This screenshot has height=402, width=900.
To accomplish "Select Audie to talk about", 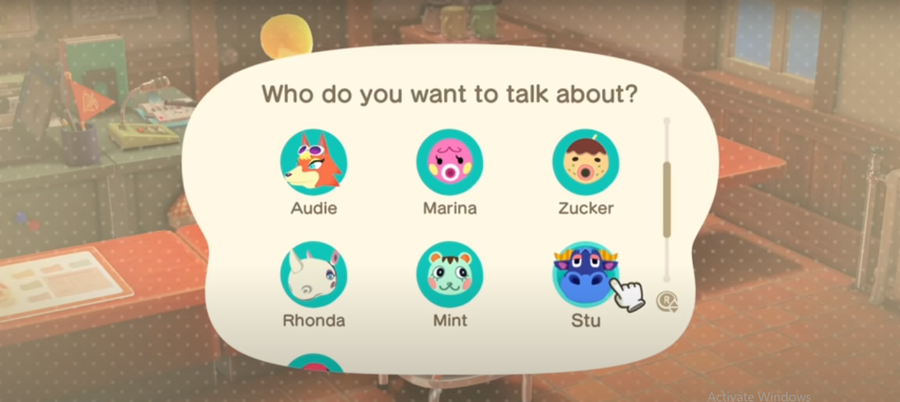I will pyautogui.click(x=313, y=163).
